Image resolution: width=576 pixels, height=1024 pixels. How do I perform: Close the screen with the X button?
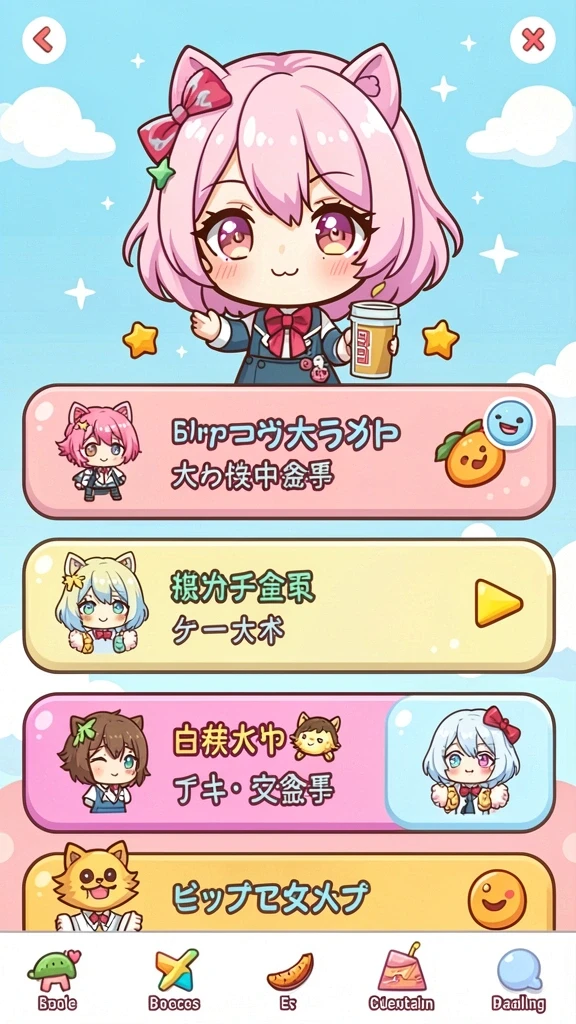[x=533, y=40]
